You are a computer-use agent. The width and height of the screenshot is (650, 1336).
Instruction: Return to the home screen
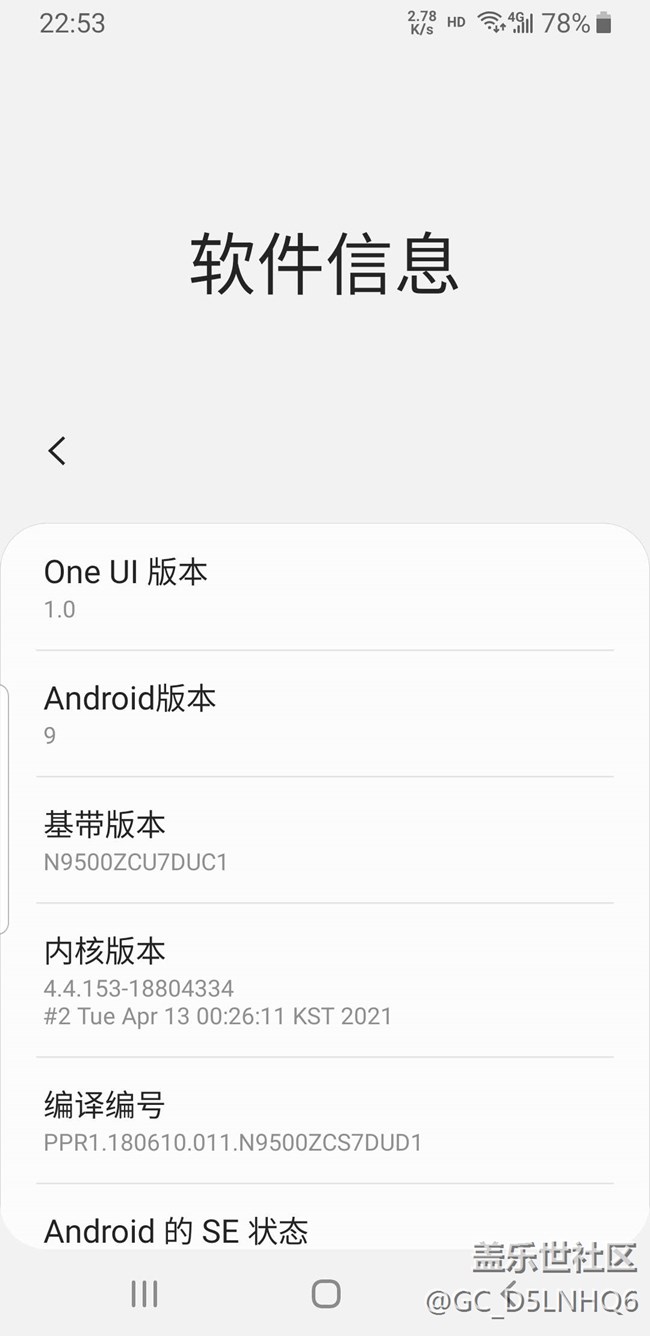325,1294
